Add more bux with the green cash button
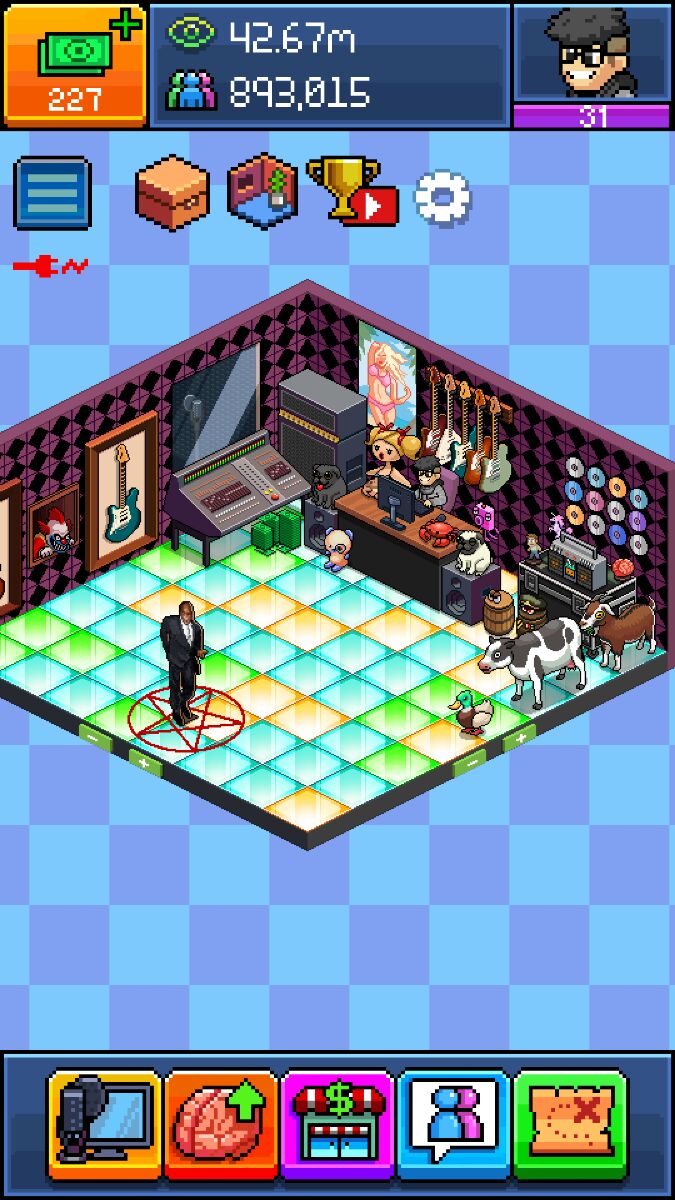This screenshot has height=1200, width=675. coord(75,64)
